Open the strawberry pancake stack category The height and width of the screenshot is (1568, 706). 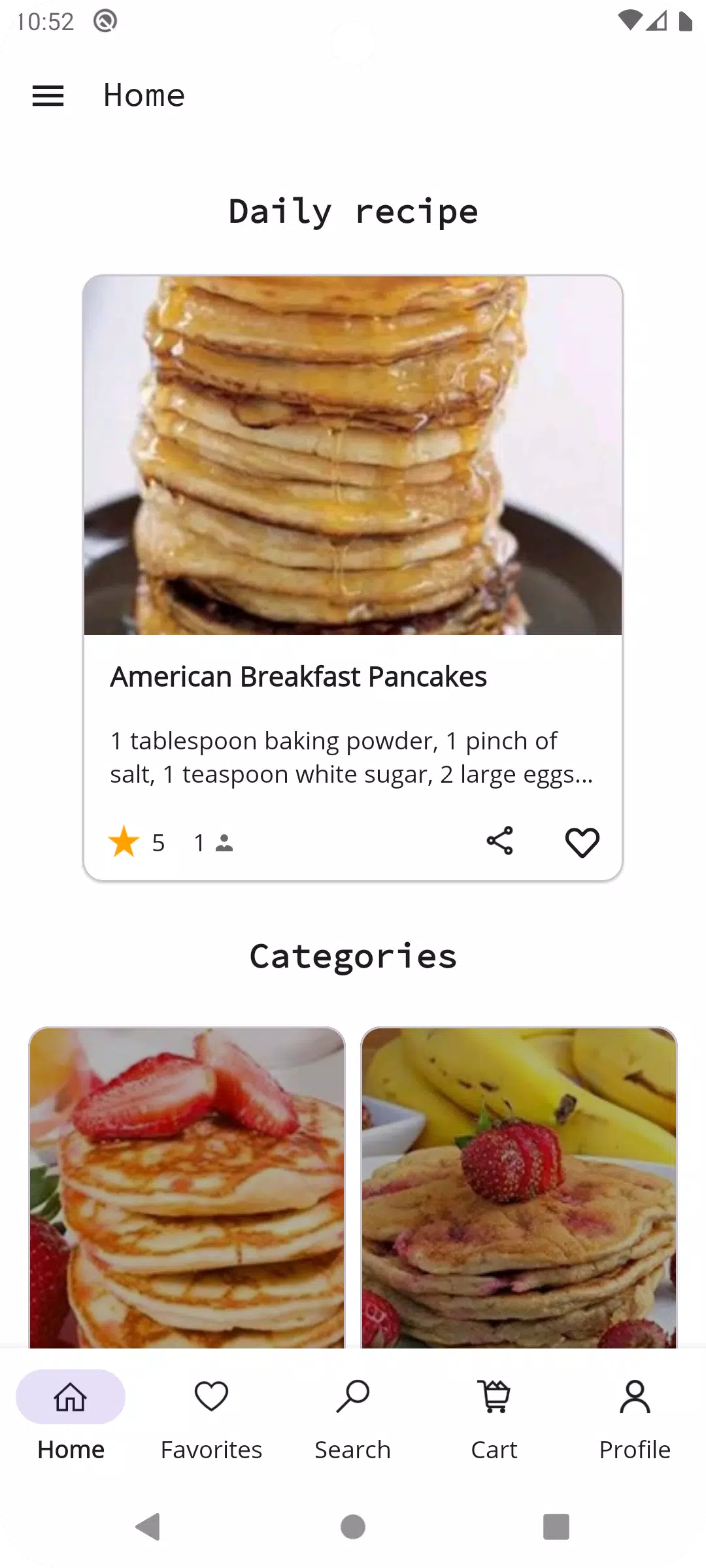pyautogui.click(x=187, y=1187)
